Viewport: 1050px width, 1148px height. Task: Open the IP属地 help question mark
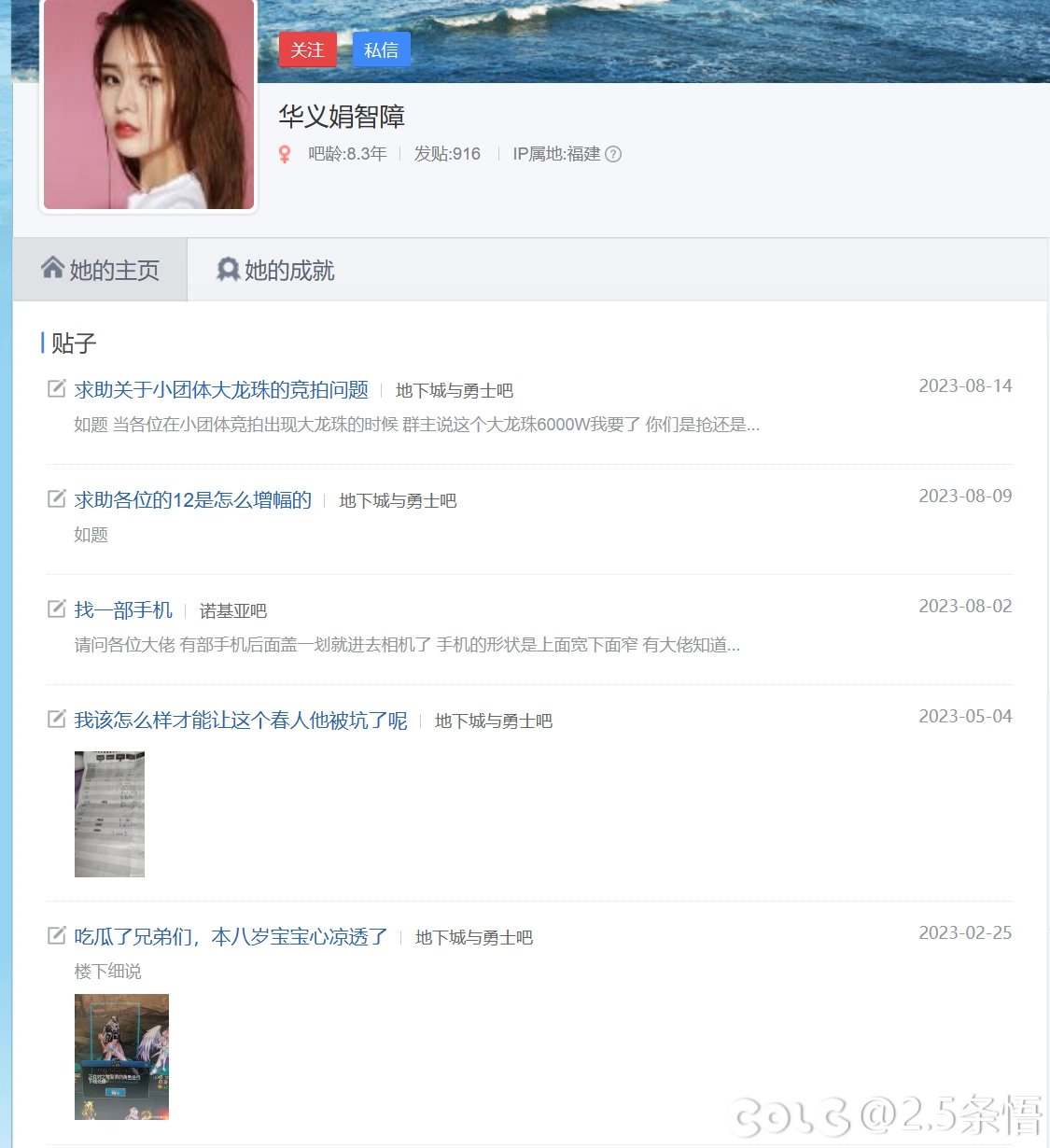click(613, 154)
